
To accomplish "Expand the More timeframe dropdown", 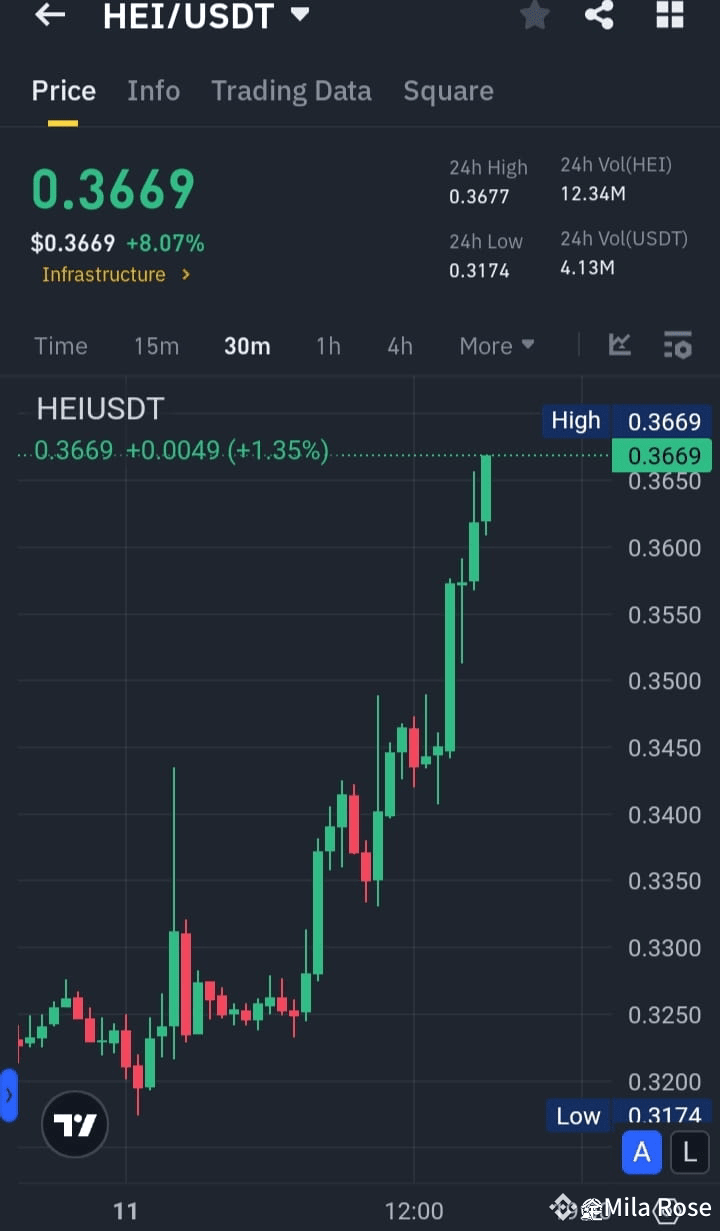I will [496, 345].
